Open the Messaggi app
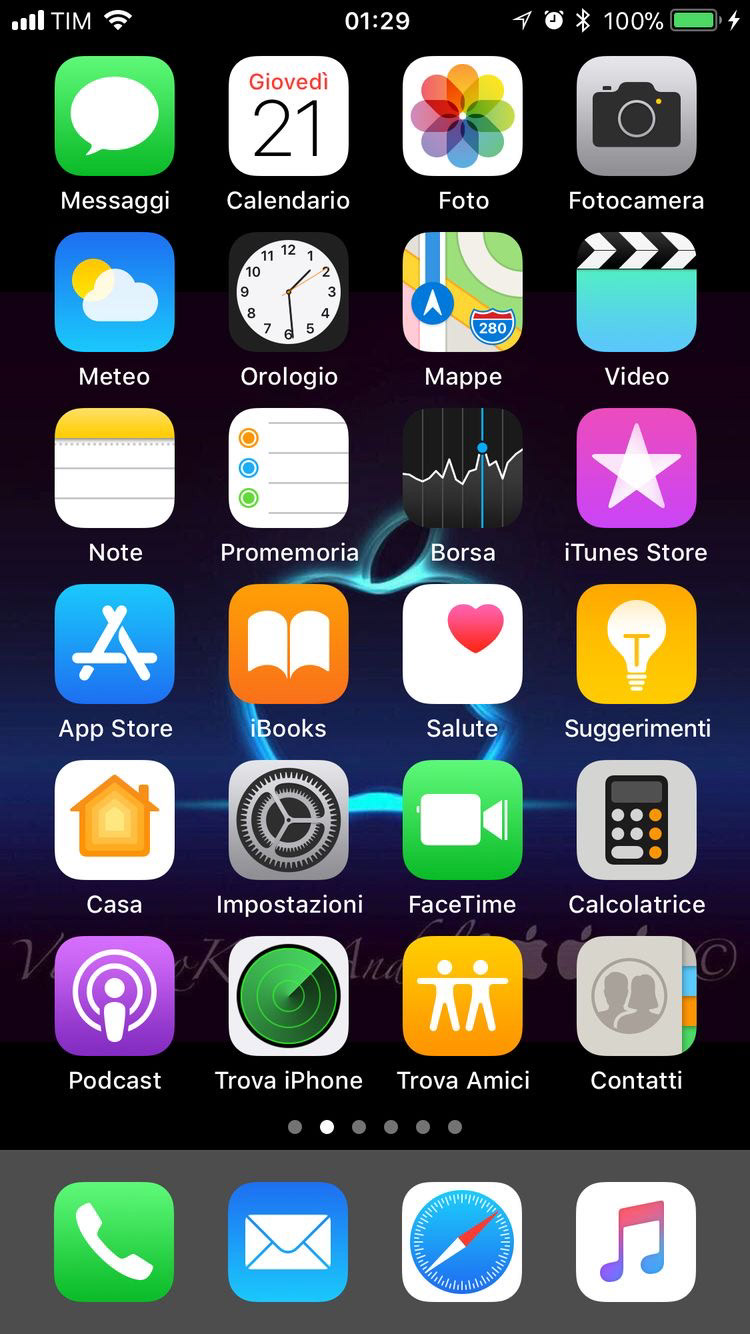Screen dimensions: 750x1334 coord(115,116)
